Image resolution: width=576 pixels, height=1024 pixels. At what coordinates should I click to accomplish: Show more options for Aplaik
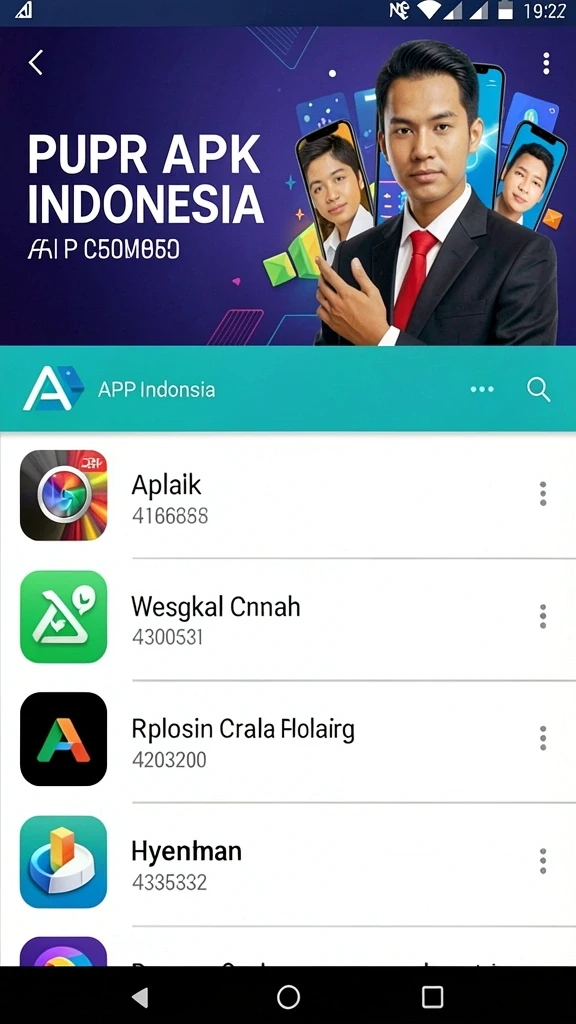(543, 494)
